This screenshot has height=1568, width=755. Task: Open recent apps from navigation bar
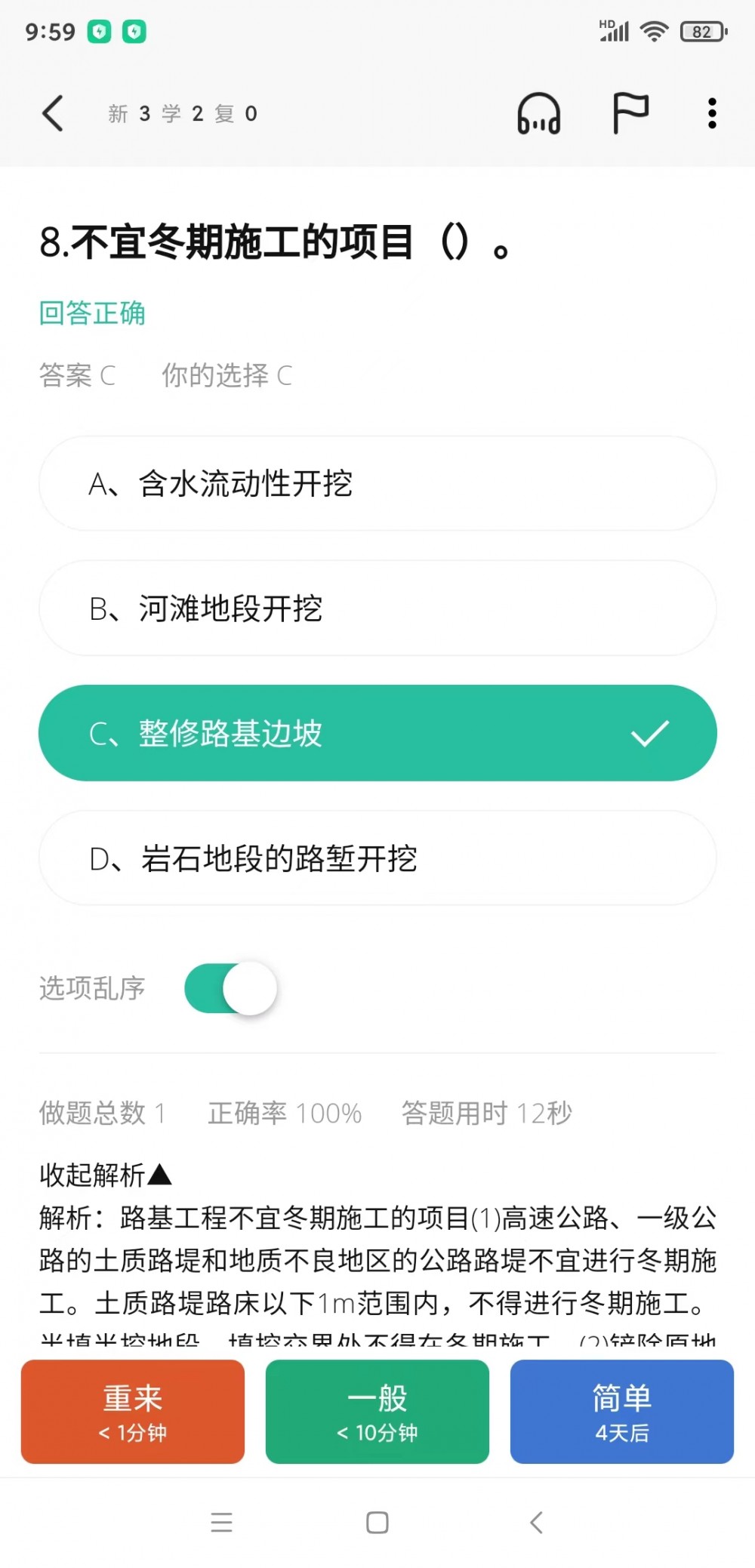[221, 1523]
